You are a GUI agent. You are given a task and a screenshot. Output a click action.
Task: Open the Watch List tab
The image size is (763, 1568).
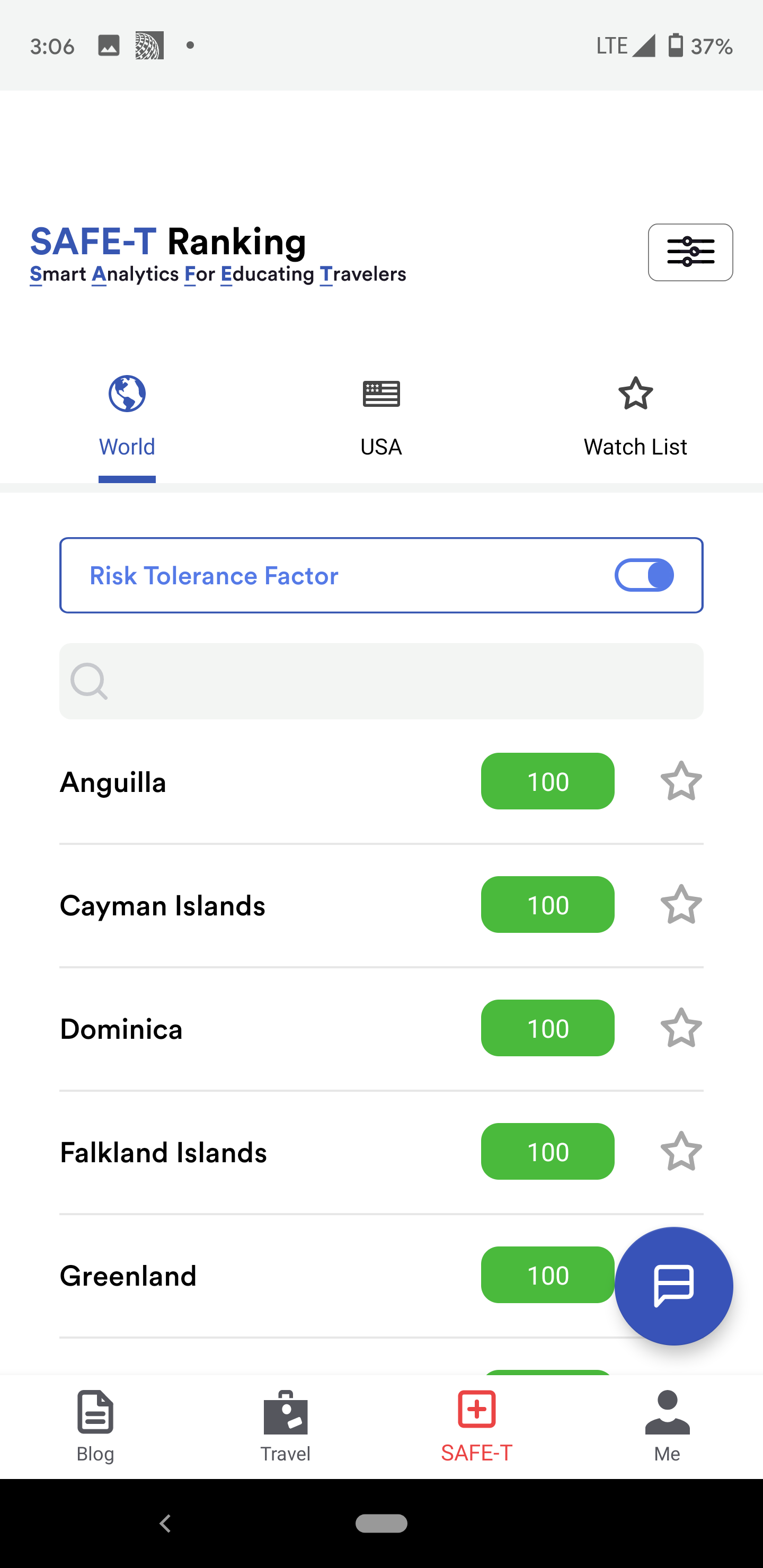pyautogui.click(x=635, y=417)
